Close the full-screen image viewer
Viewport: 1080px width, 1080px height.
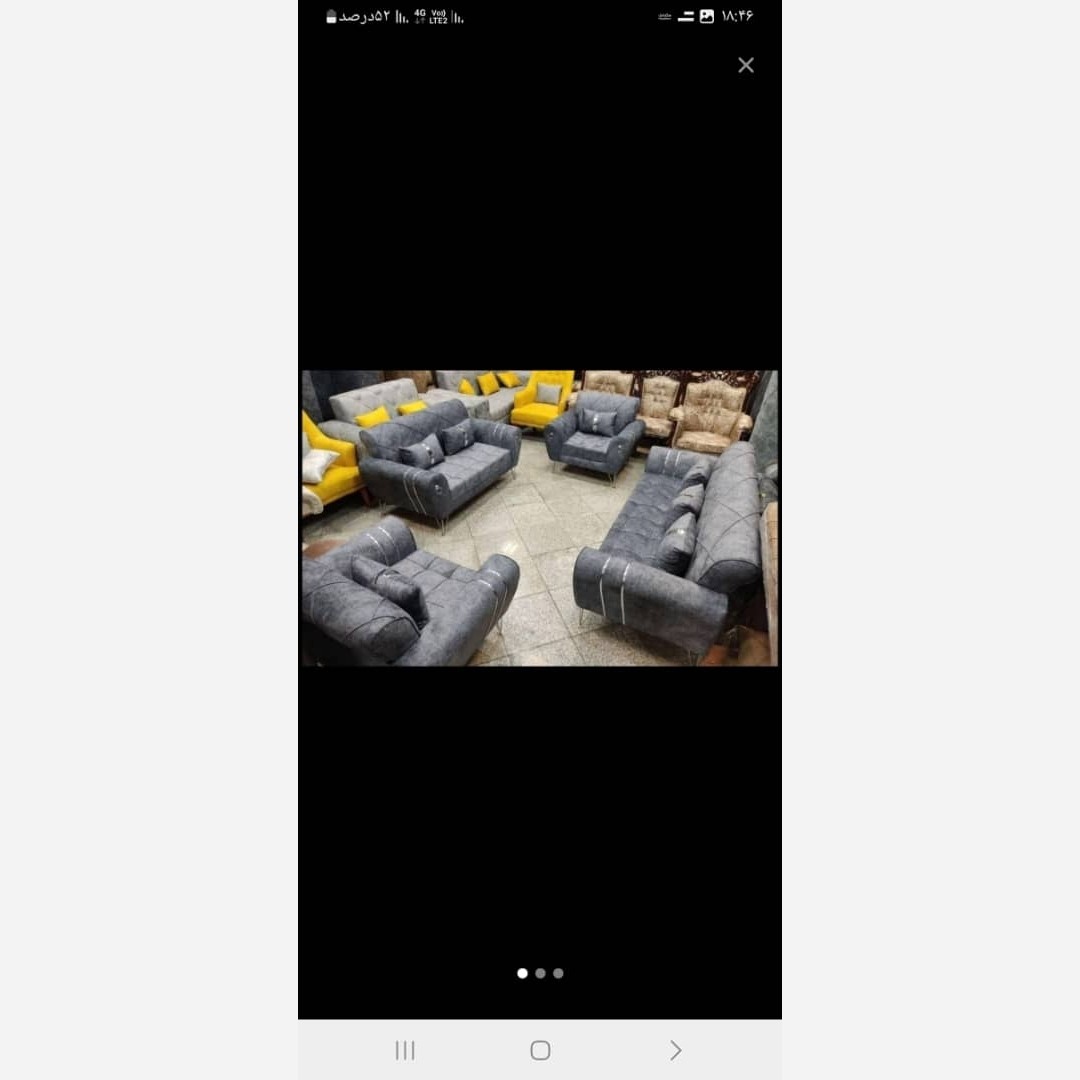click(x=746, y=65)
